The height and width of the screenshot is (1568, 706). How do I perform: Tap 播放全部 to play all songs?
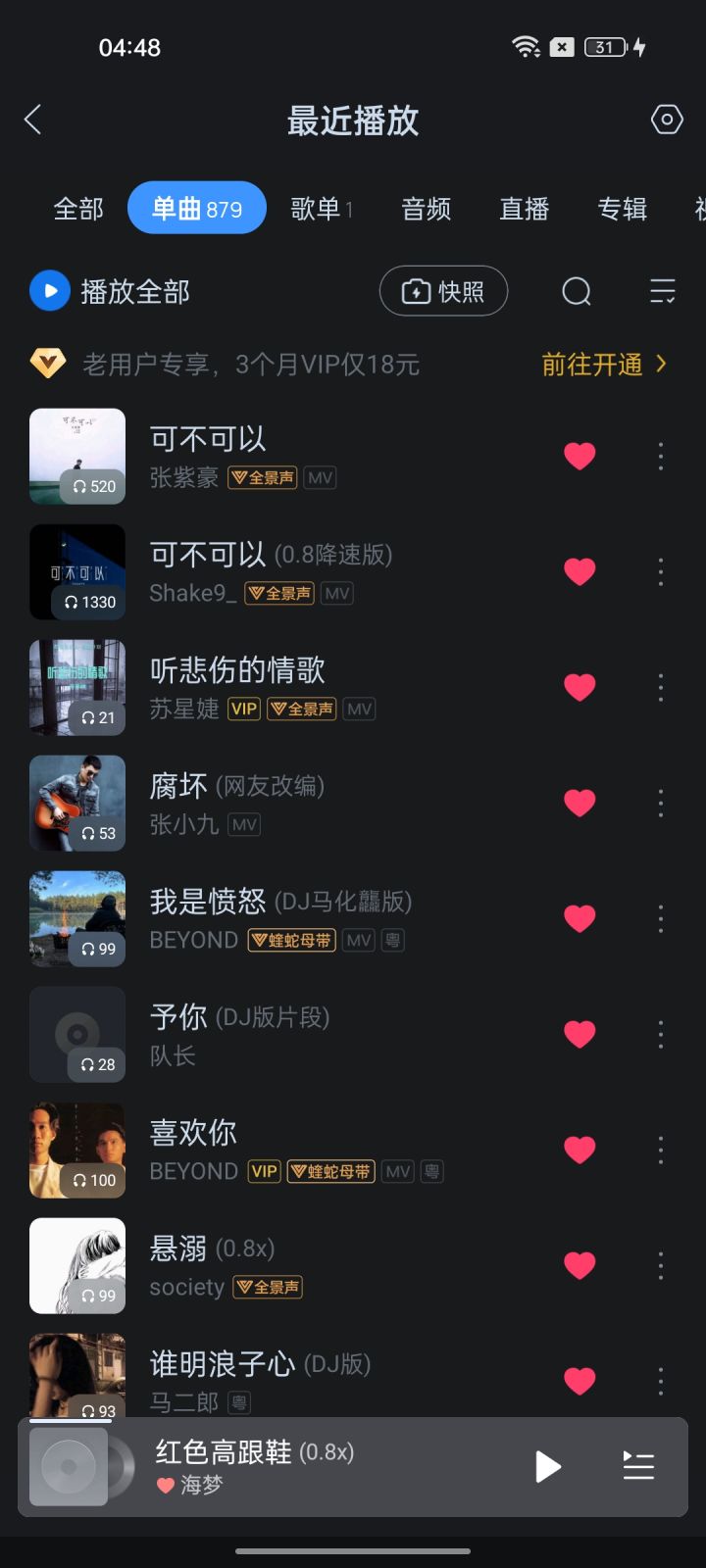(x=110, y=291)
